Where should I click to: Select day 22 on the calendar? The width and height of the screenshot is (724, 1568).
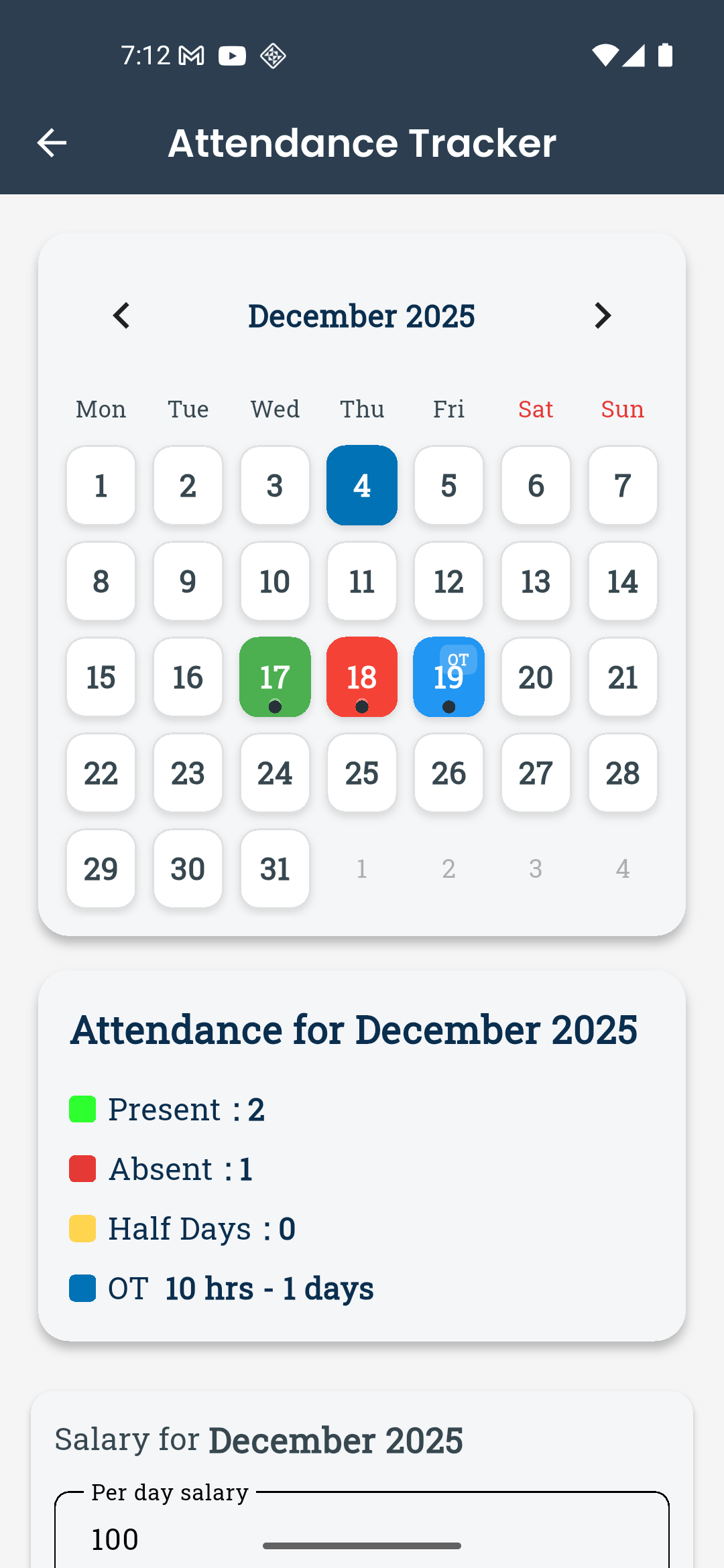click(x=101, y=773)
